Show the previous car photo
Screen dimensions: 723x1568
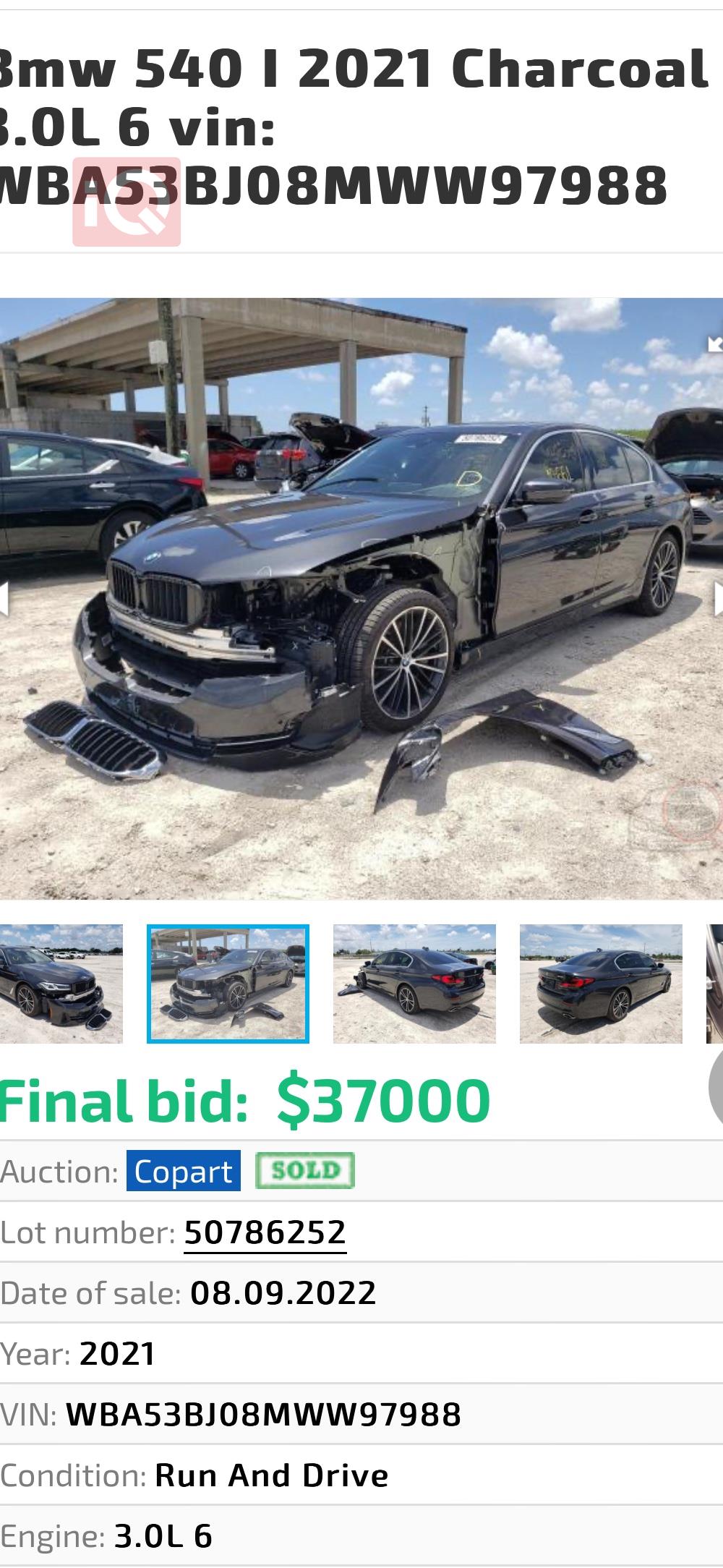pyautogui.click(x=4, y=599)
